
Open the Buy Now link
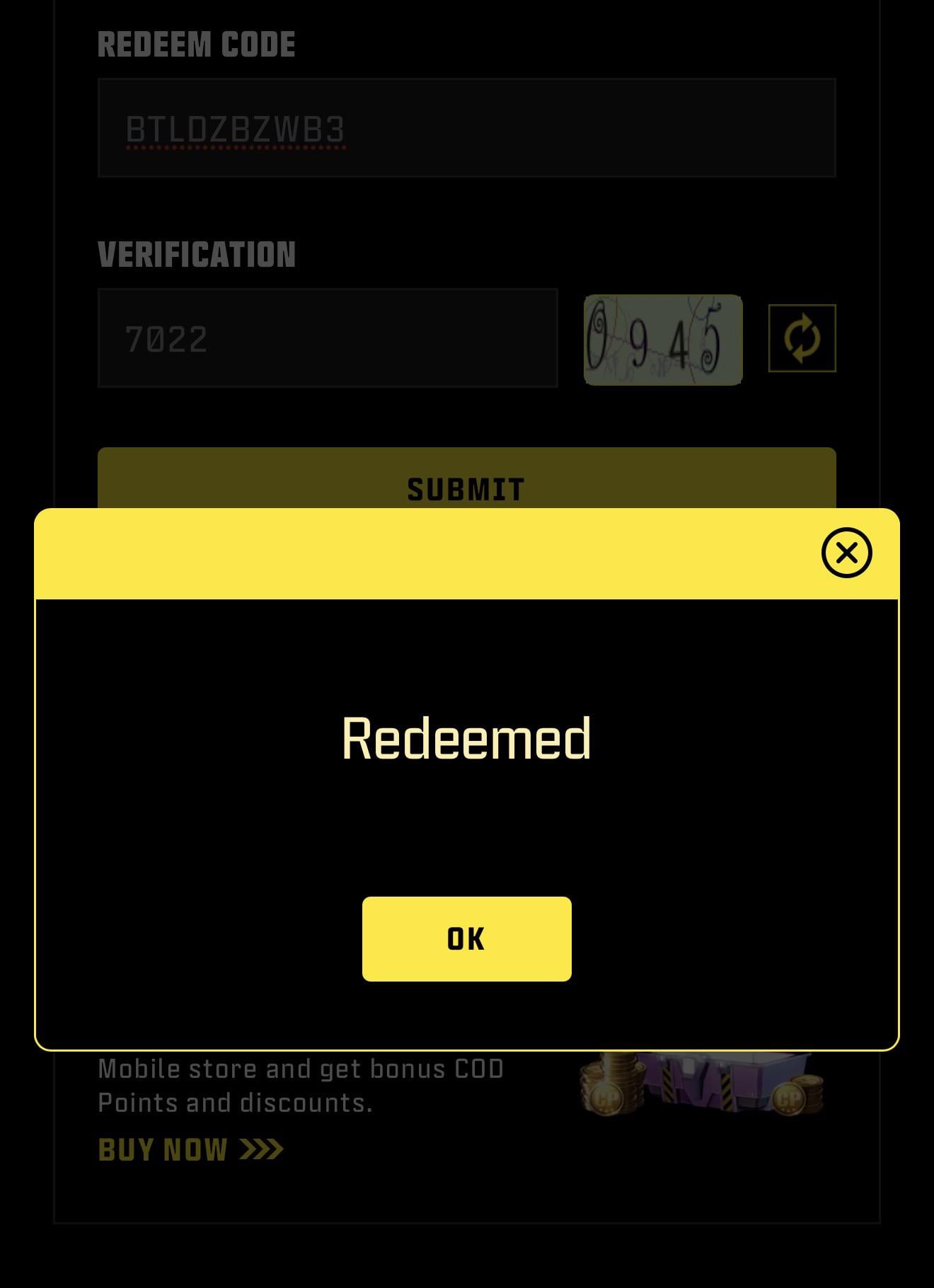pyautogui.click(x=190, y=1150)
